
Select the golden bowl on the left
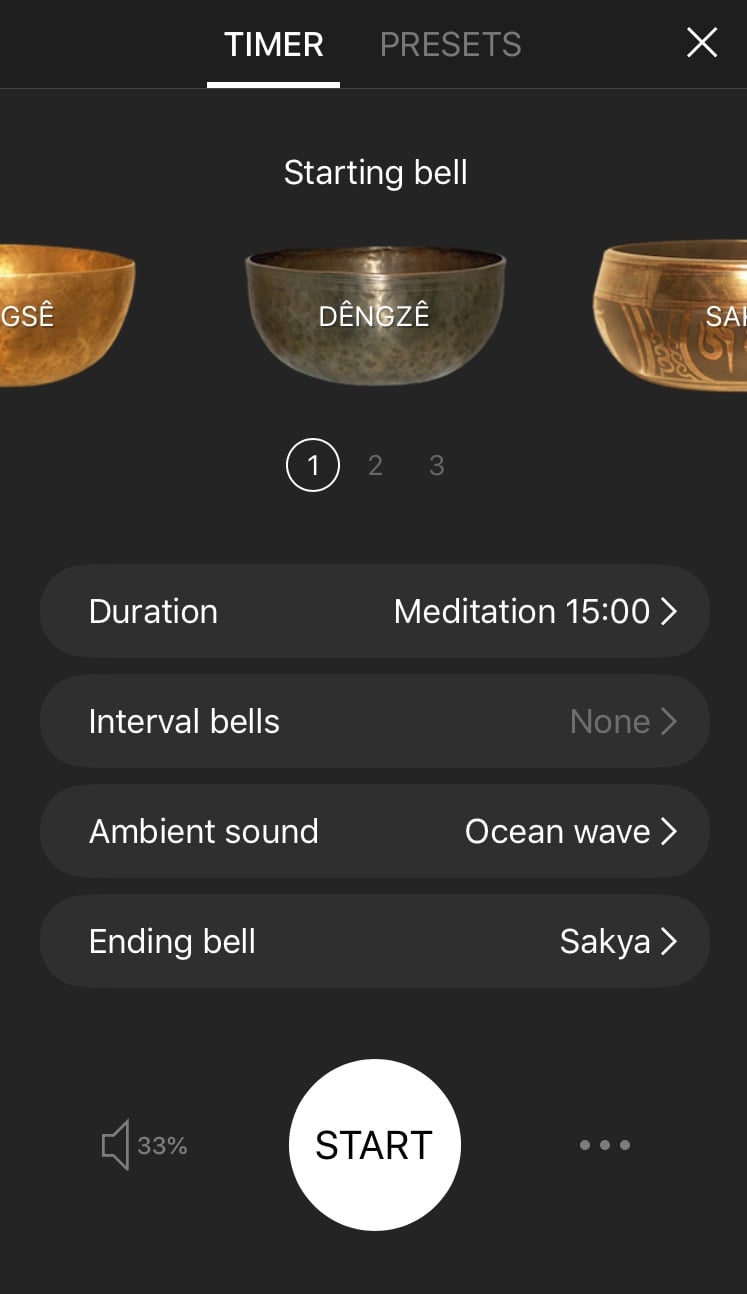point(67,315)
